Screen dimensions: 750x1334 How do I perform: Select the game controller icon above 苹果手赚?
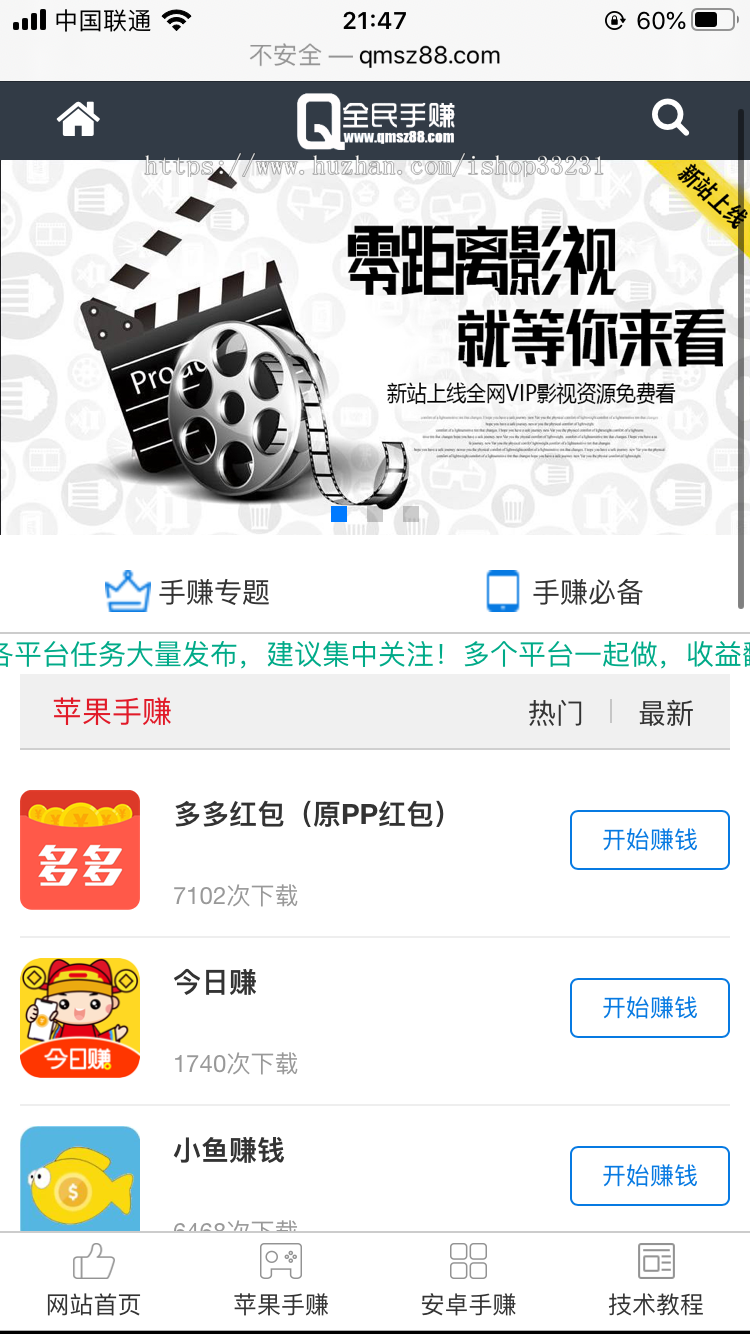280,1262
